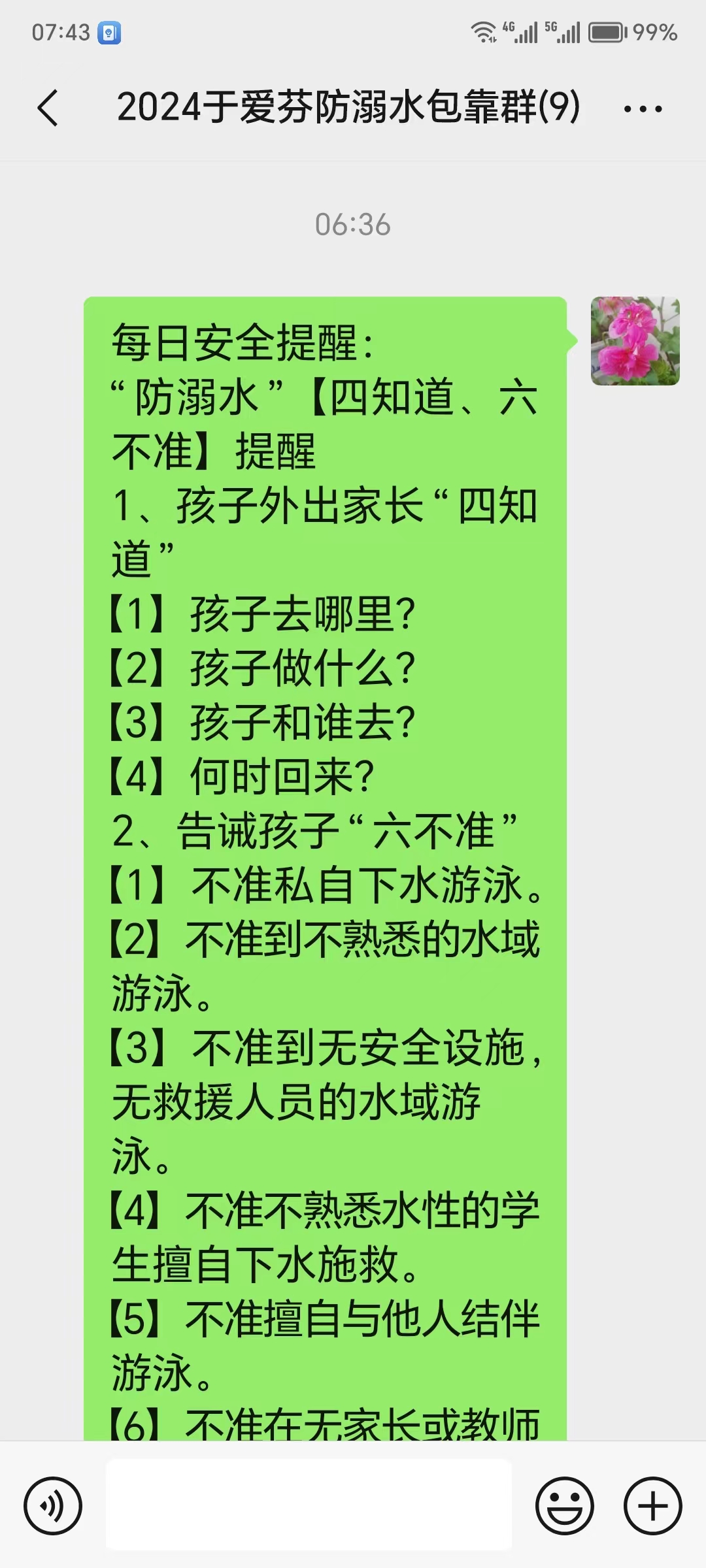
Task: Open the plus attachment menu
Action: tap(653, 1505)
